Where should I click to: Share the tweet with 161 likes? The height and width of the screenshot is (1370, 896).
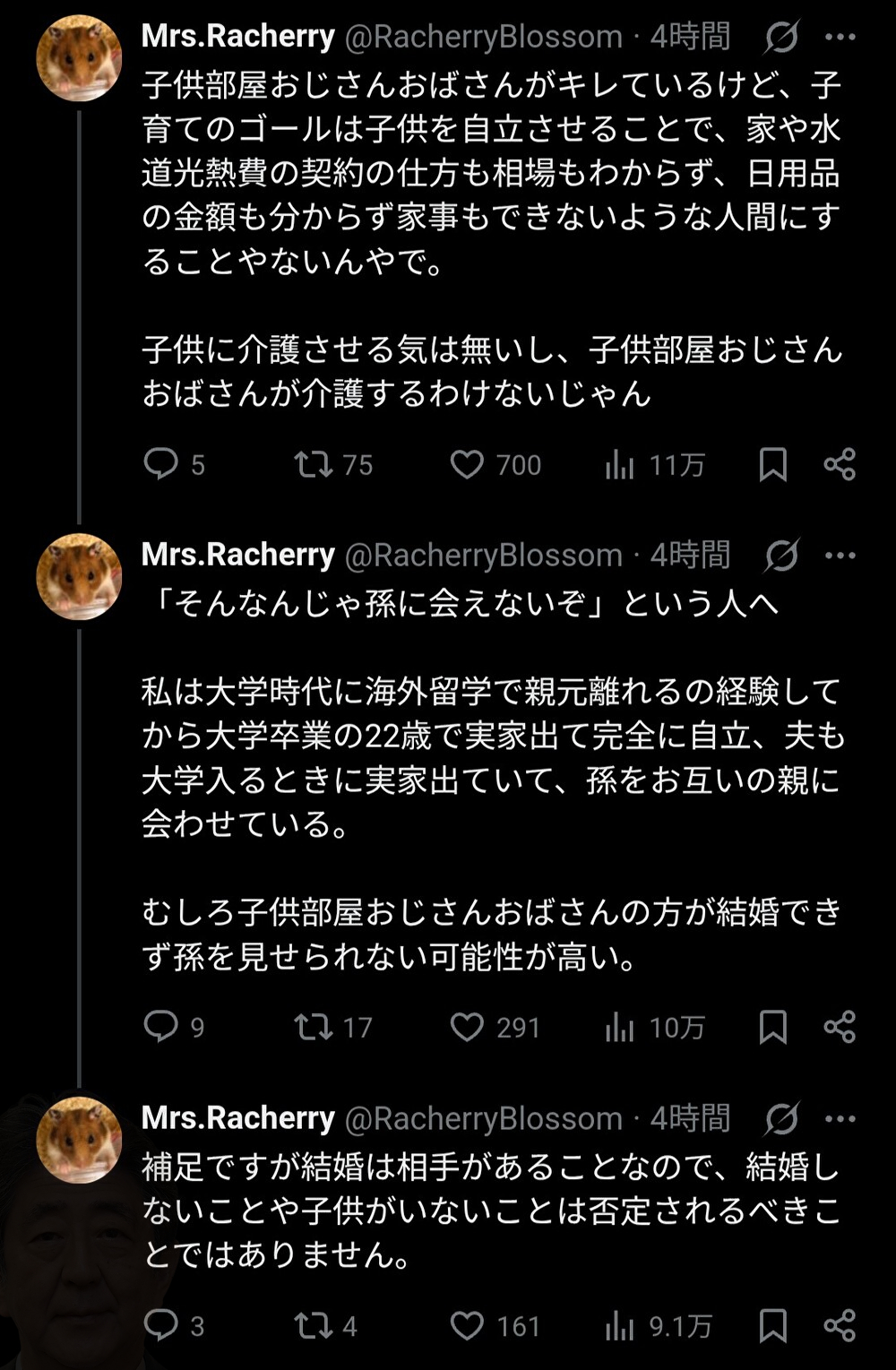[840, 1325]
